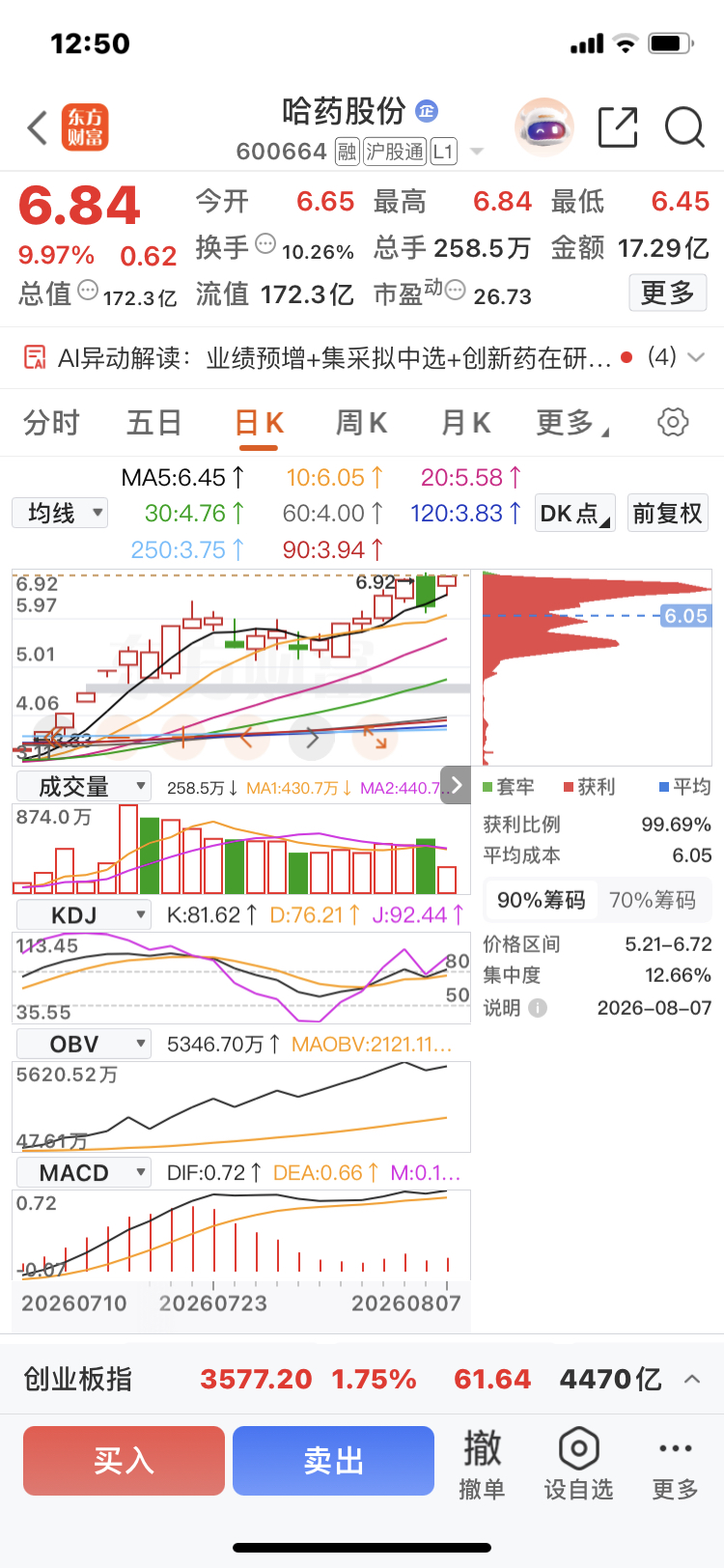Tap 更多 button beside 市盈 data
724x1568 pixels.
(x=668, y=293)
